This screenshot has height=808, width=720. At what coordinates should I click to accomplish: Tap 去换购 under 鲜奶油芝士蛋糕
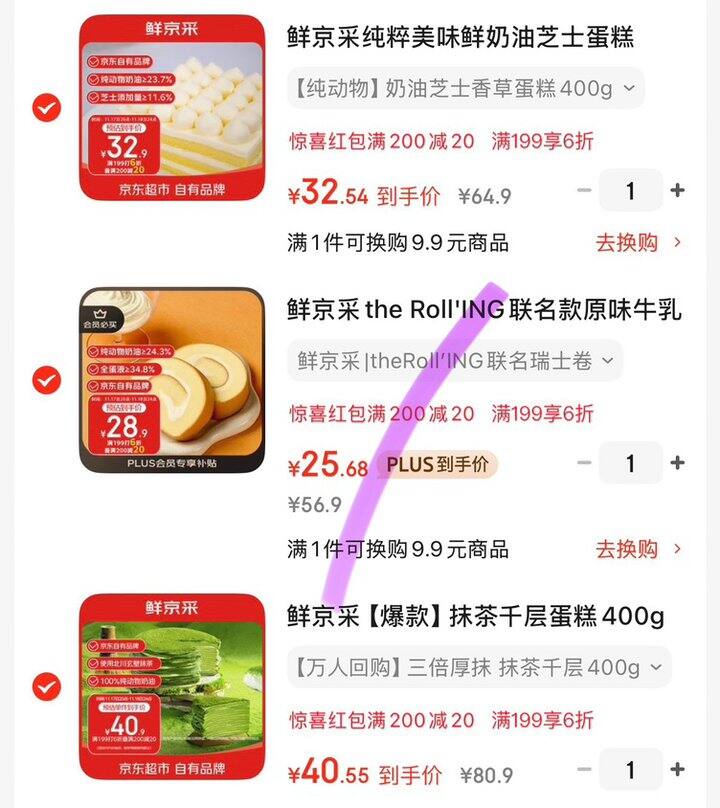click(638, 242)
